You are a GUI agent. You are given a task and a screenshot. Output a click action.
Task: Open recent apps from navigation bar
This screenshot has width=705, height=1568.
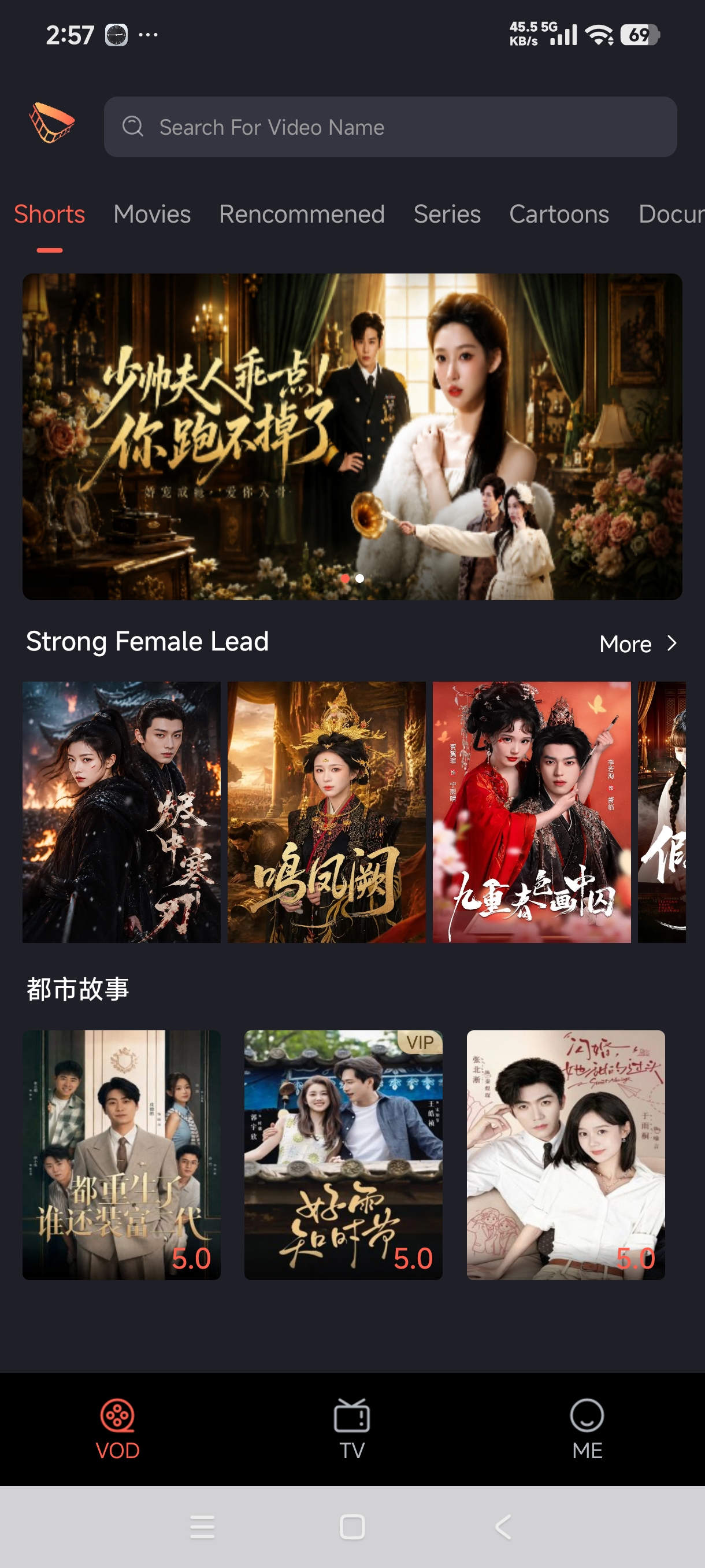click(x=202, y=1526)
